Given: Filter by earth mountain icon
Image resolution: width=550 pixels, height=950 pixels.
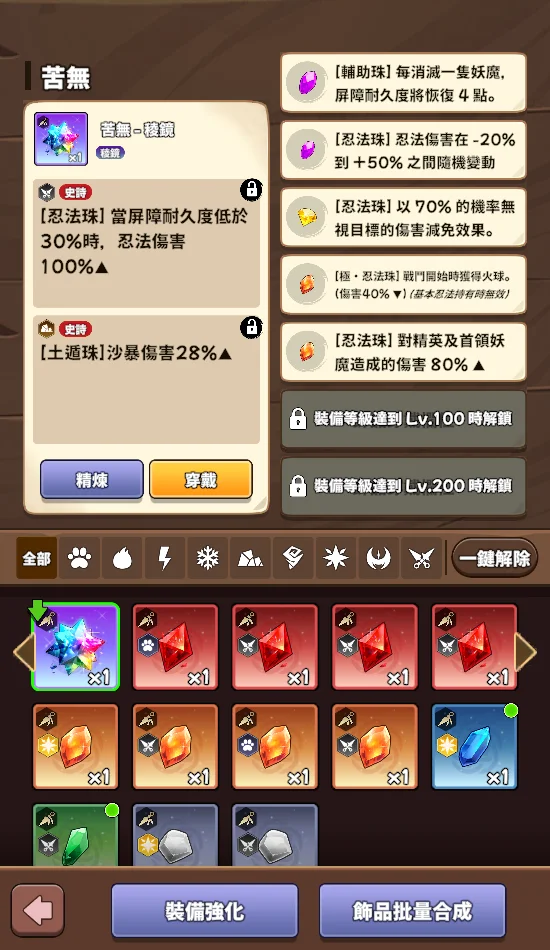Looking at the screenshot, I should click(x=250, y=558).
